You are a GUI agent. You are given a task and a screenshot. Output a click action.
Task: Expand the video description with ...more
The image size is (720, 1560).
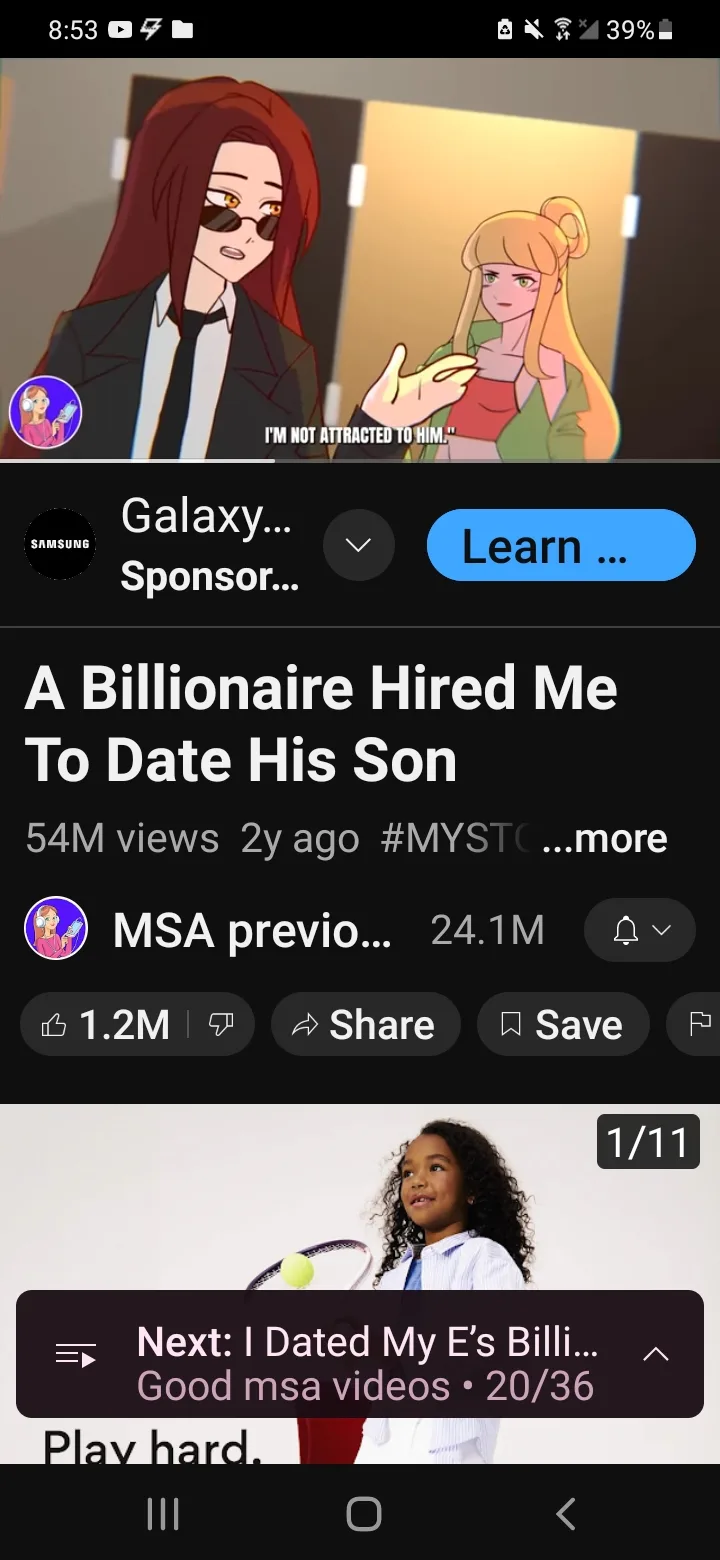click(604, 838)
